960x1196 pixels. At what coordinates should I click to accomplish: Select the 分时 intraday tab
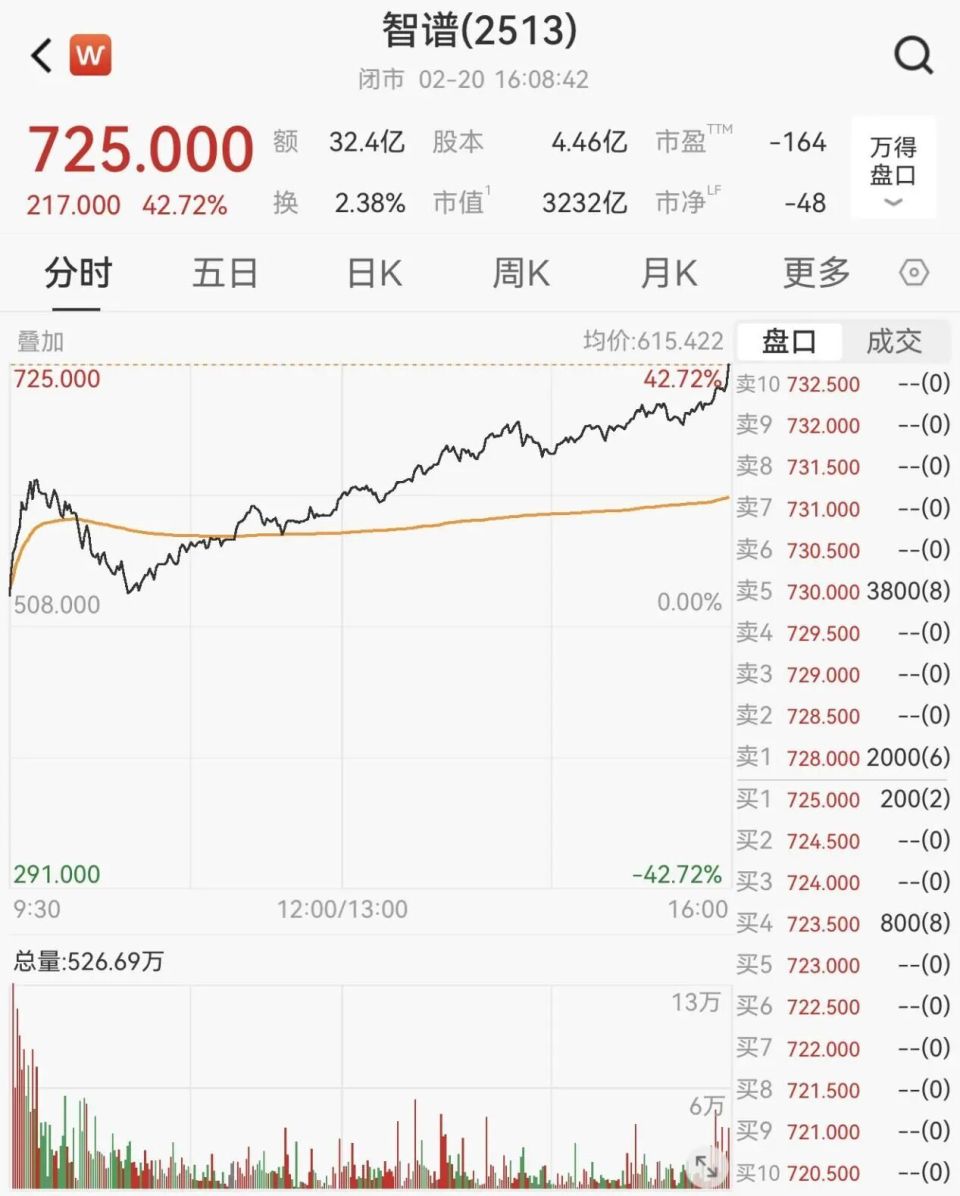78,272
